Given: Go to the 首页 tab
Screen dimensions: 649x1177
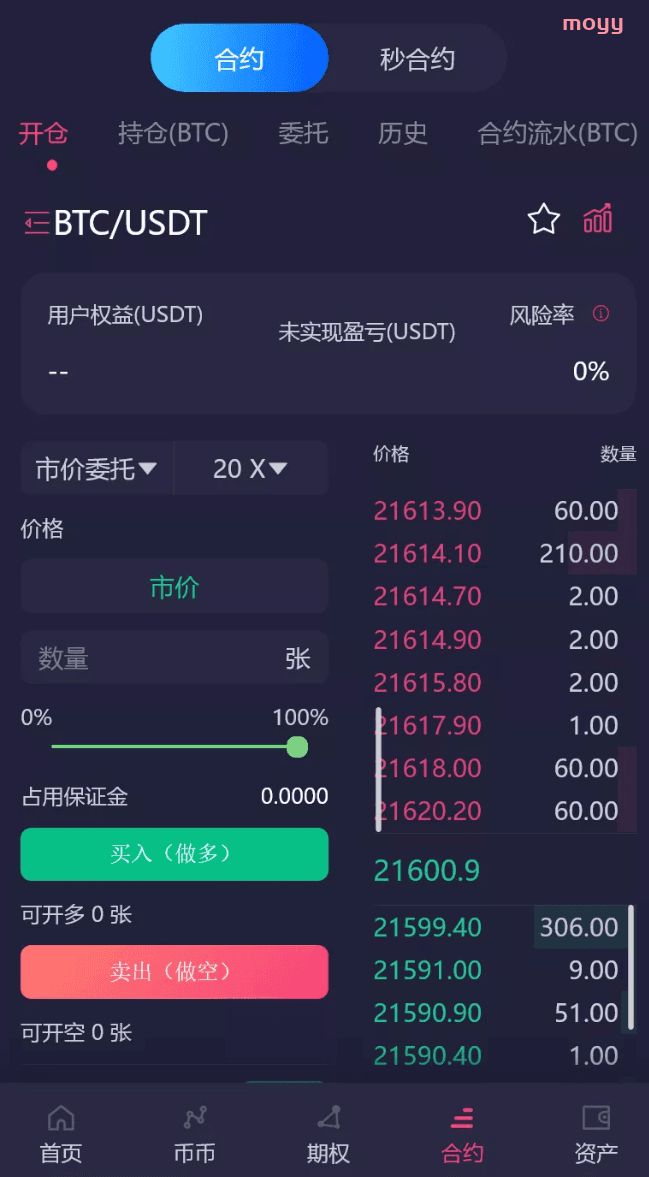Looking at the screenshot, I should (61, 1133).
